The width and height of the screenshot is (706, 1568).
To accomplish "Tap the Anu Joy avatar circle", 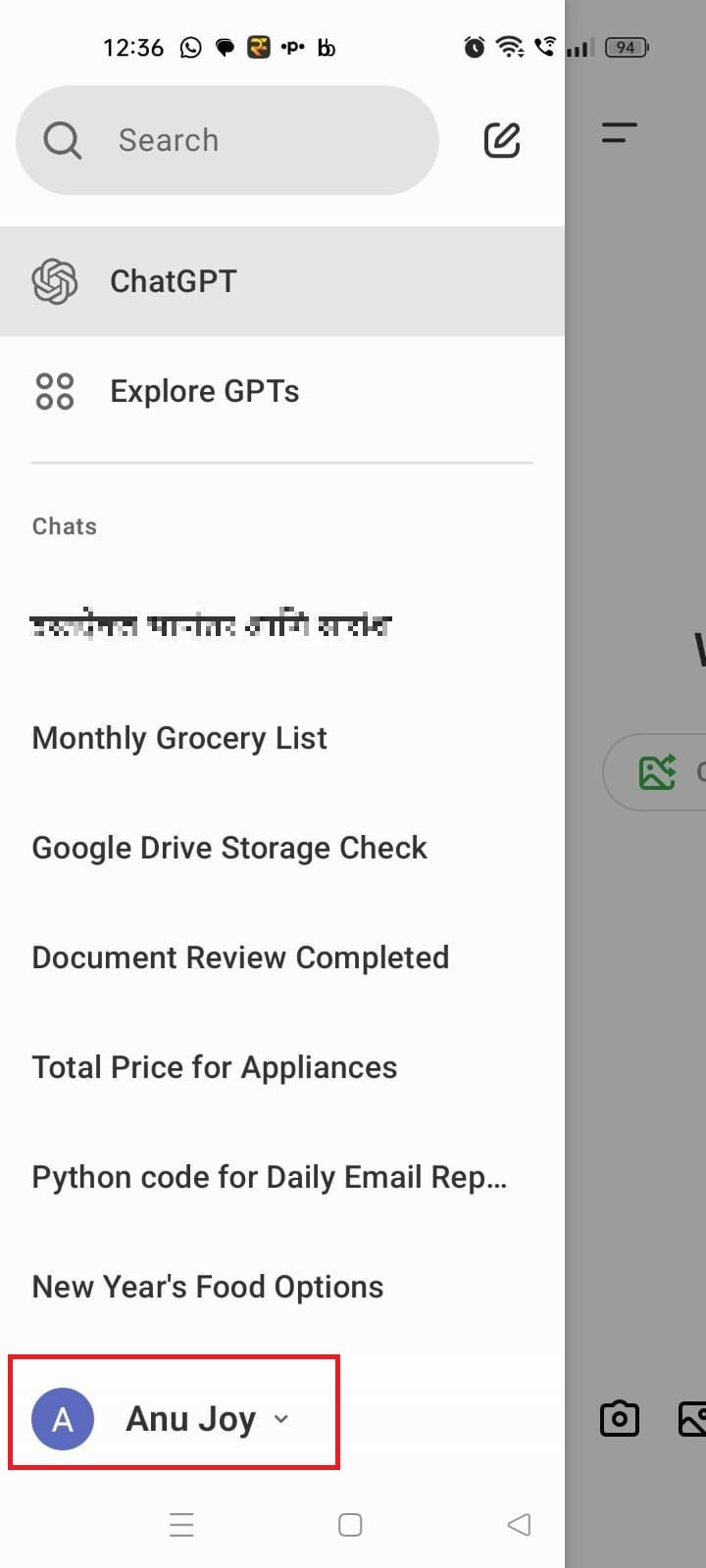I will (62, 1418).
